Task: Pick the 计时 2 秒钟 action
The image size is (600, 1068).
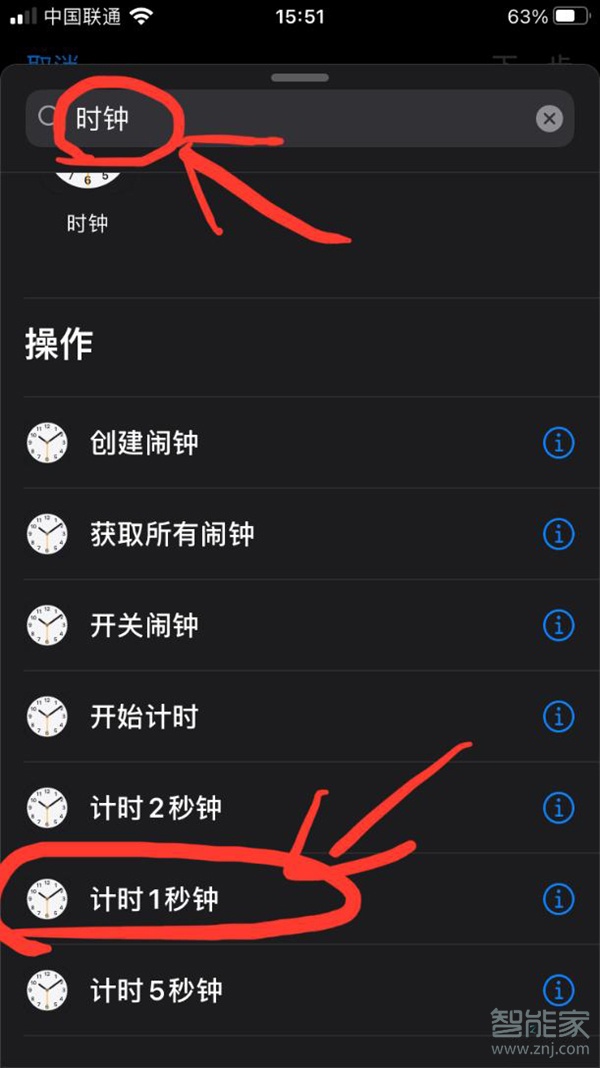Action: [x=155, y=807]
